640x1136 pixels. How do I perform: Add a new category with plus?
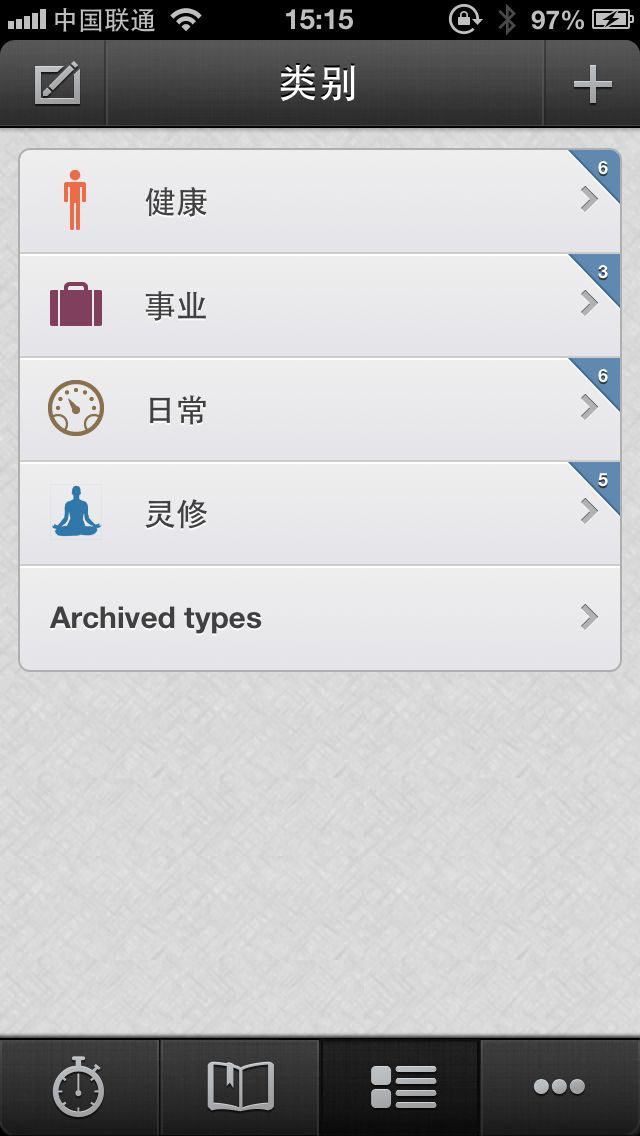click(x=592, y=84)
